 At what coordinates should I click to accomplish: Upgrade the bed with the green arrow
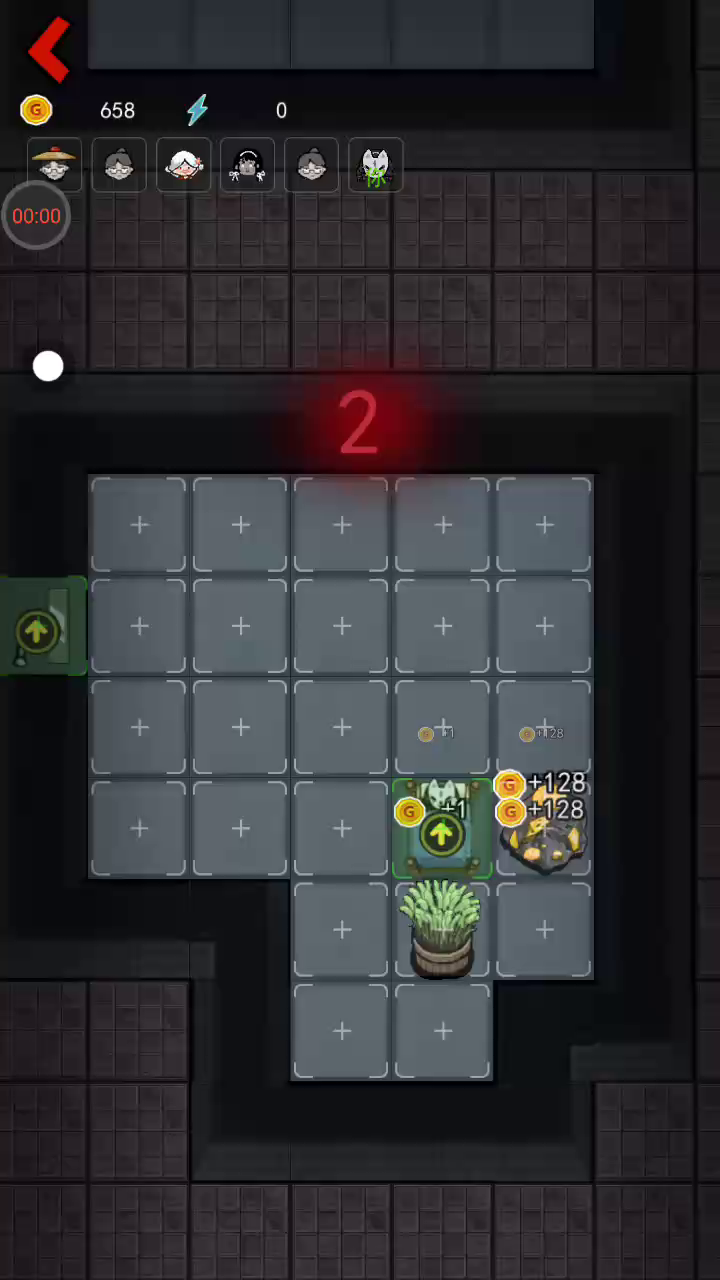(441, 832)
